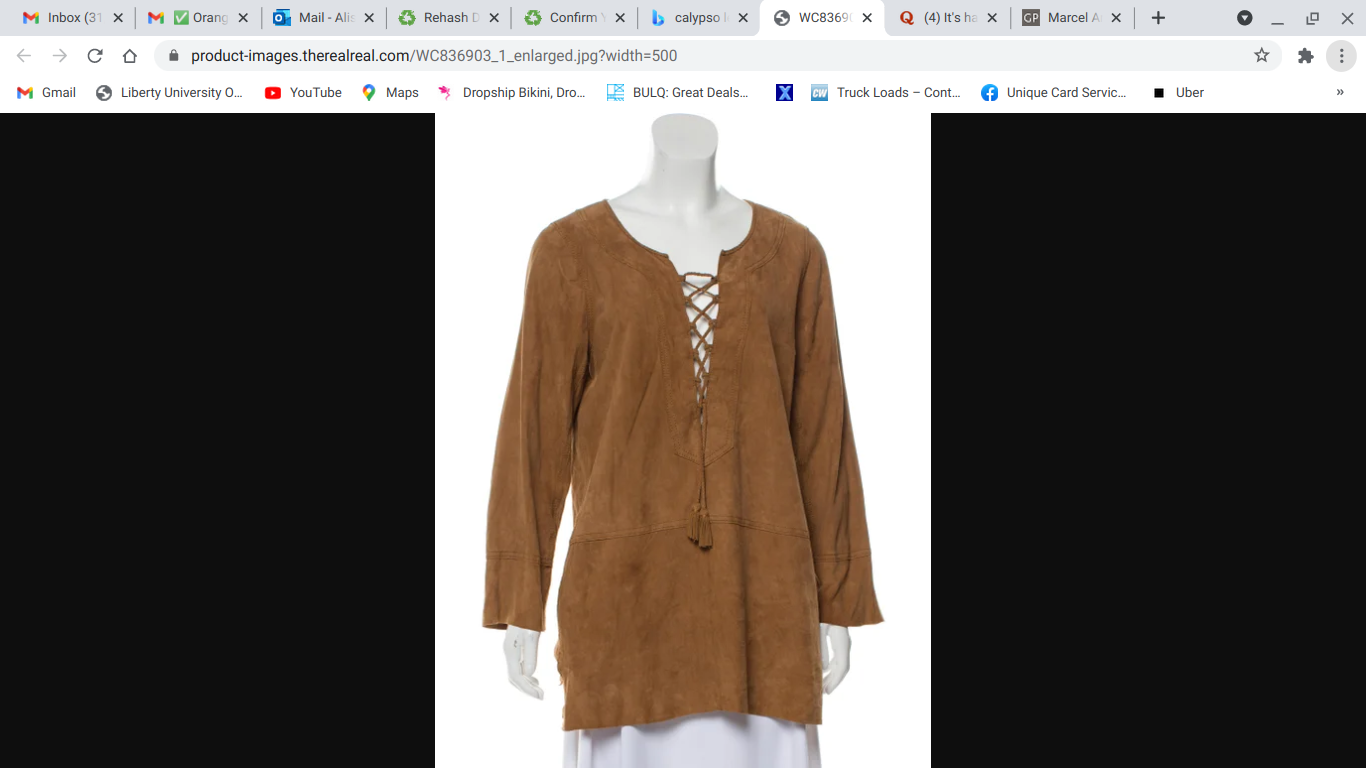
Task: Open the Uber bookmark
Action: click(1178, 92)
